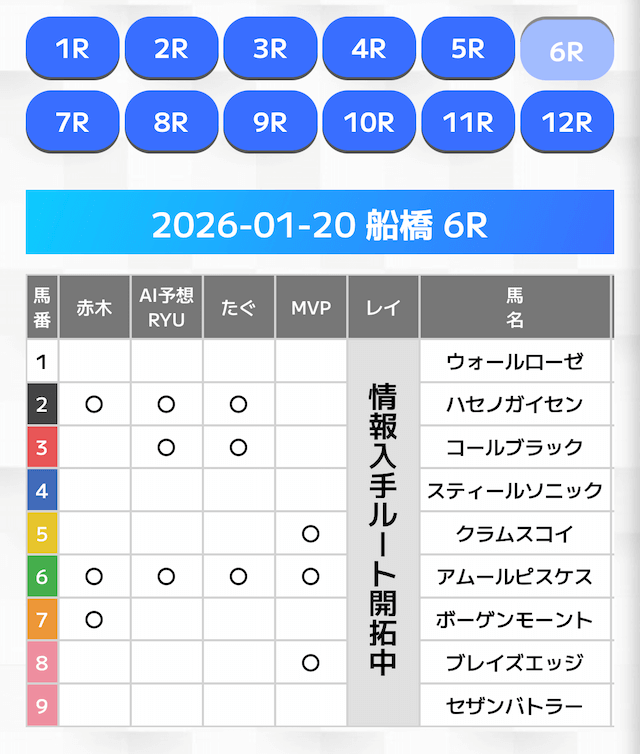The image size is (640, 754).
Task: Go to race 7R
Action: tap(72, 122)
